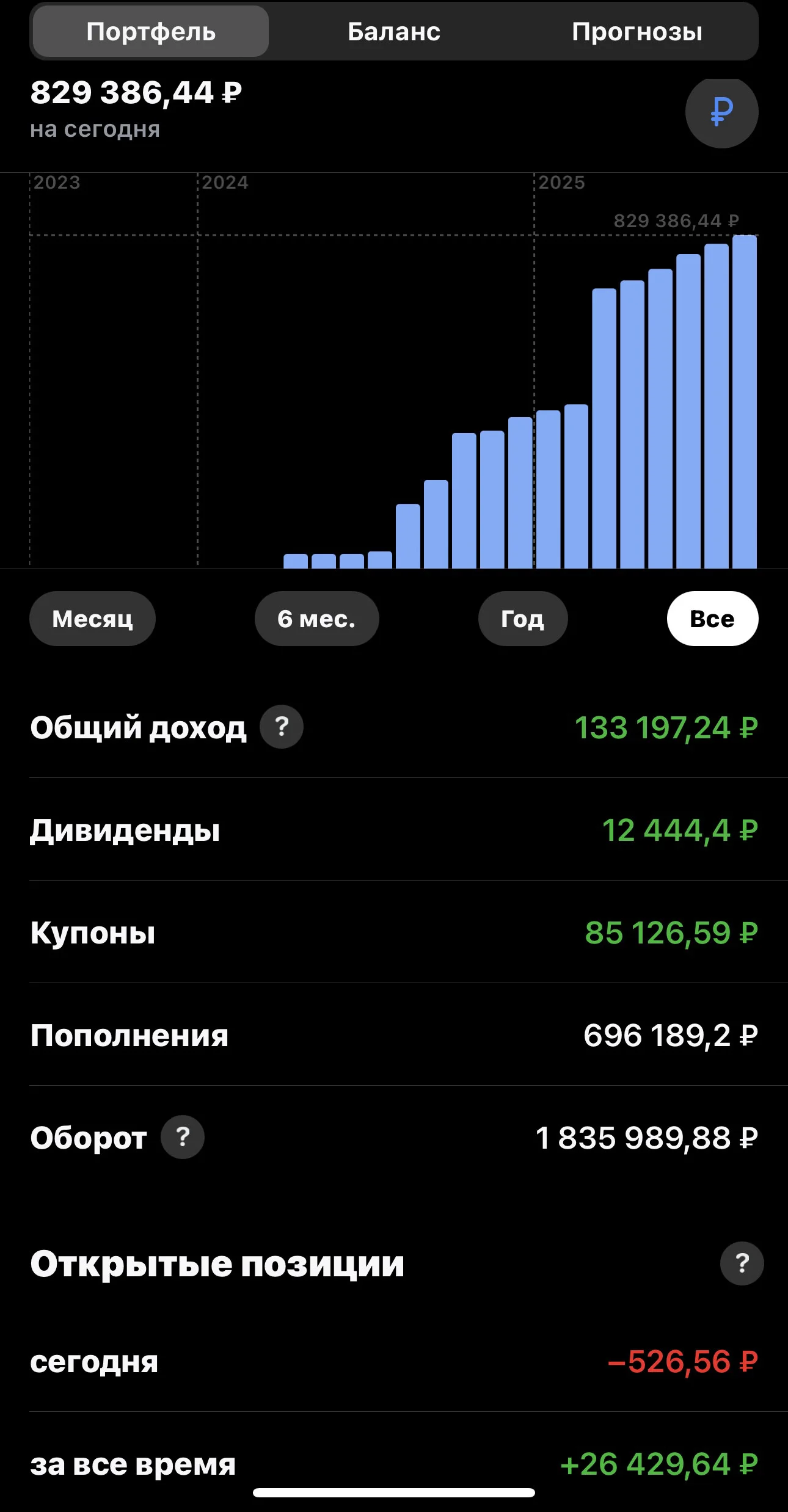Viewport: 788px width, 1512px height.
Task: Choose the 6 мес. period chip
Action: pos(316,619)
